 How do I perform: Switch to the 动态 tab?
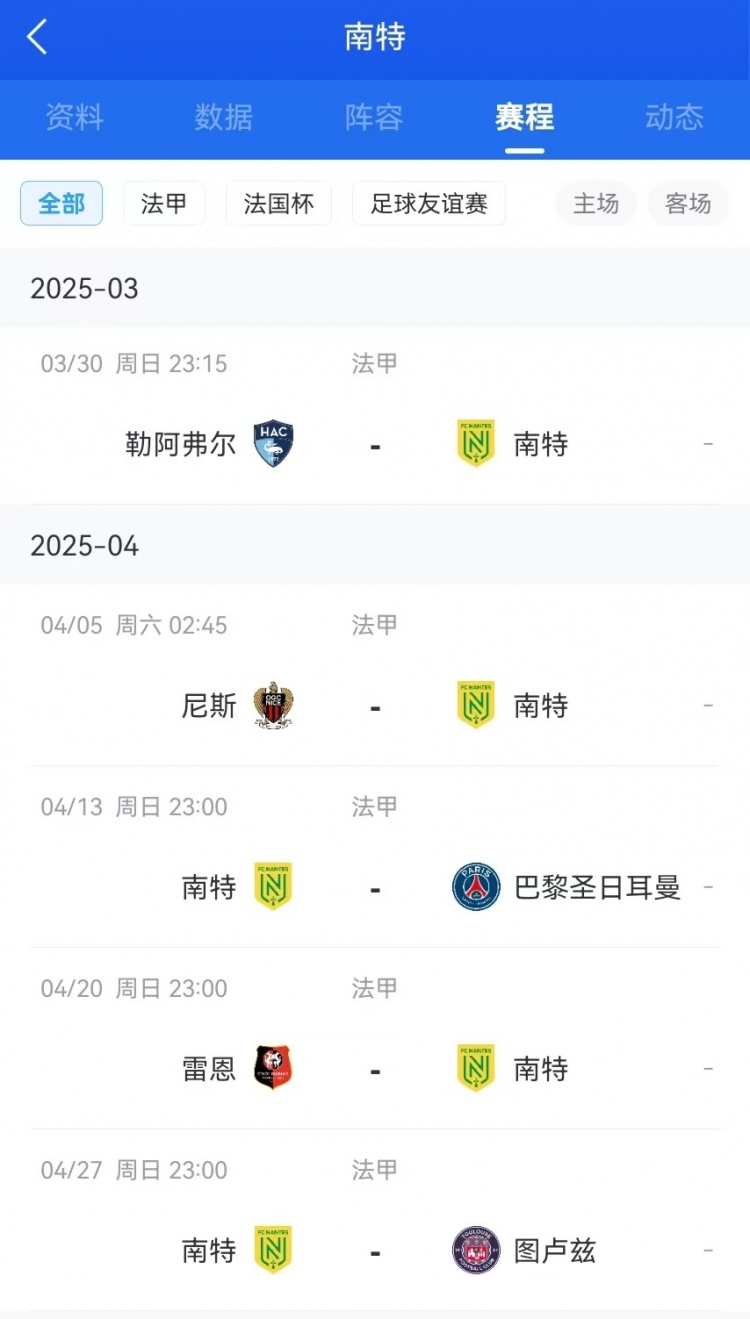(x=674, y=118)
